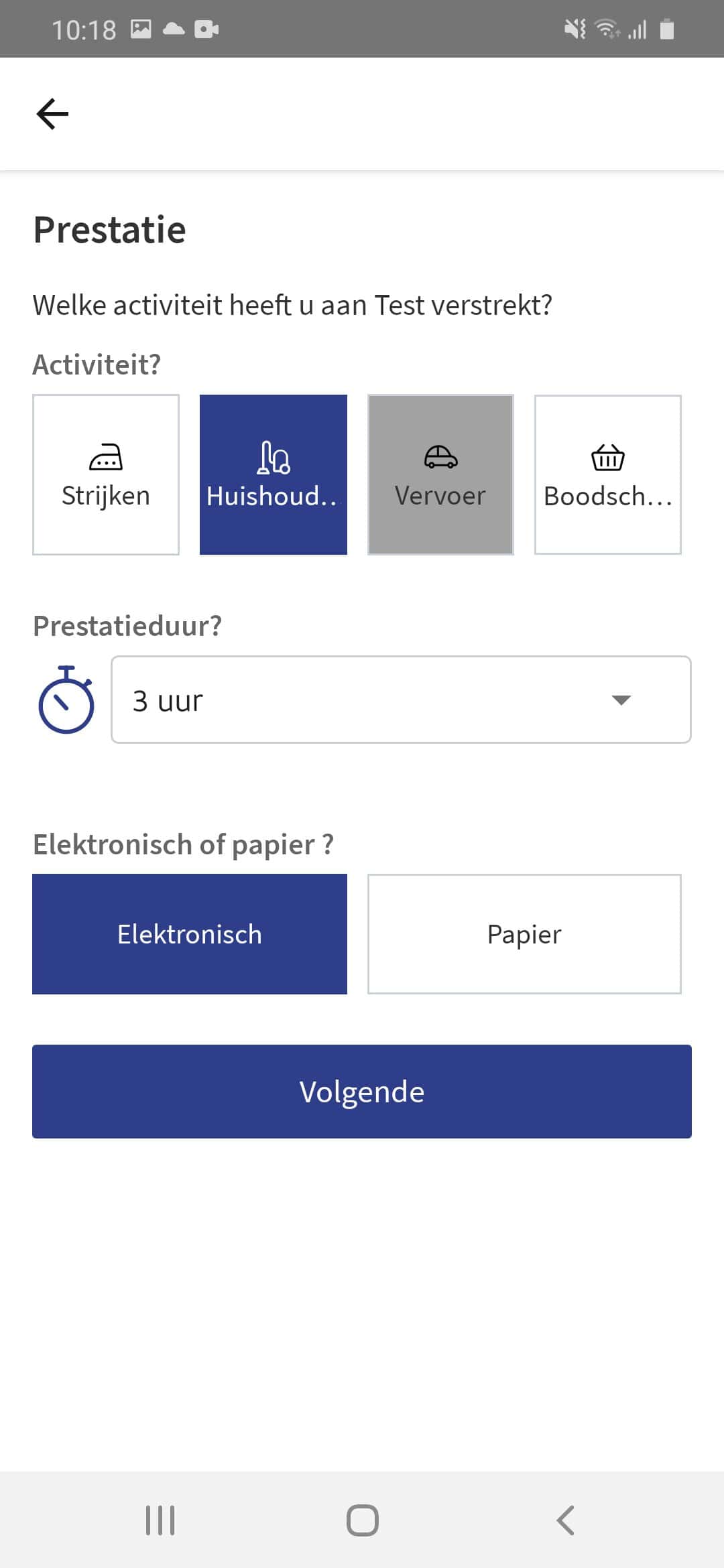Pick the Vervoer activity
Viewport: 724px width, 1568px height.
pyautogui.click(x=440, y=474)
